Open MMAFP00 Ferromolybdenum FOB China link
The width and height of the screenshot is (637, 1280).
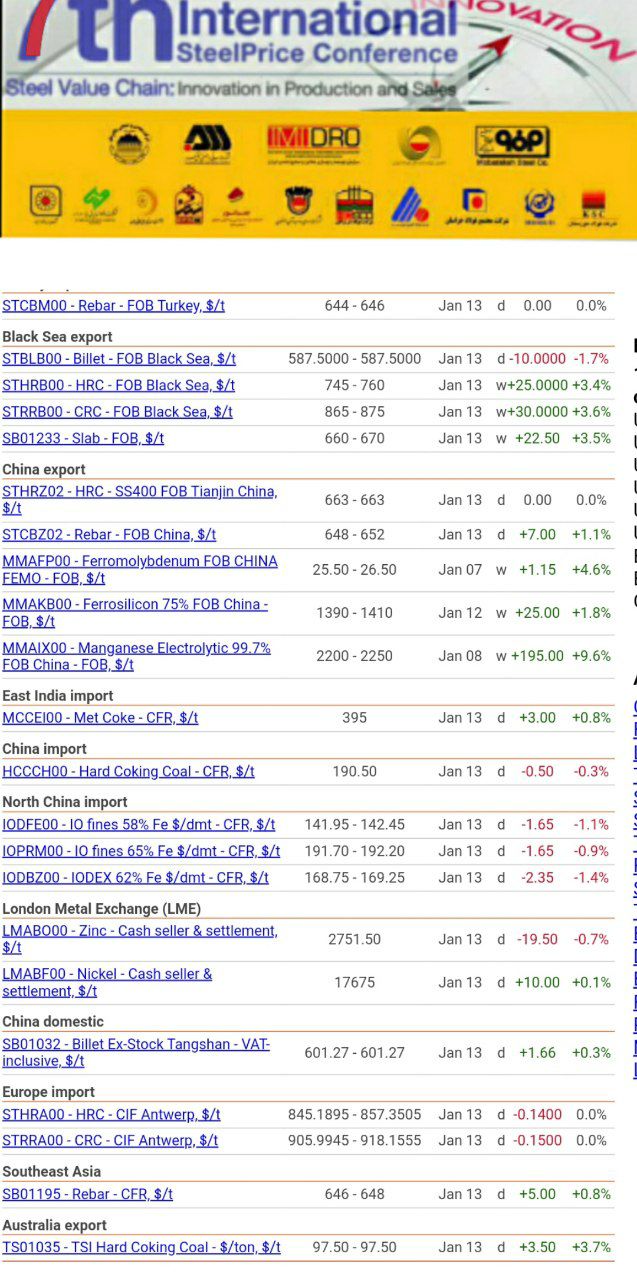tap(140, 570)
